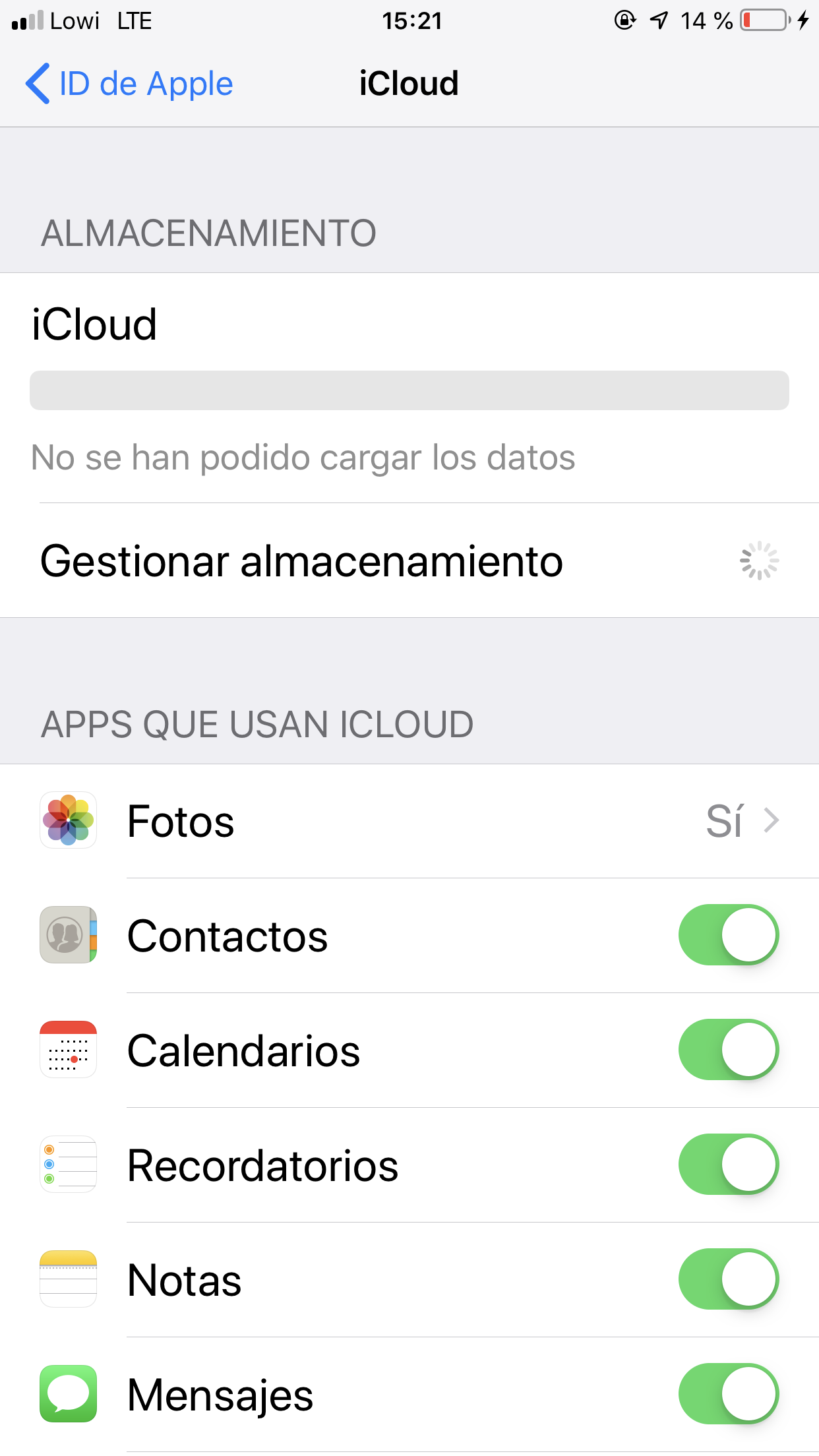The image size is (819, 1456).
Task: Open Fotos iCloud settings
Action: point(409,821)
